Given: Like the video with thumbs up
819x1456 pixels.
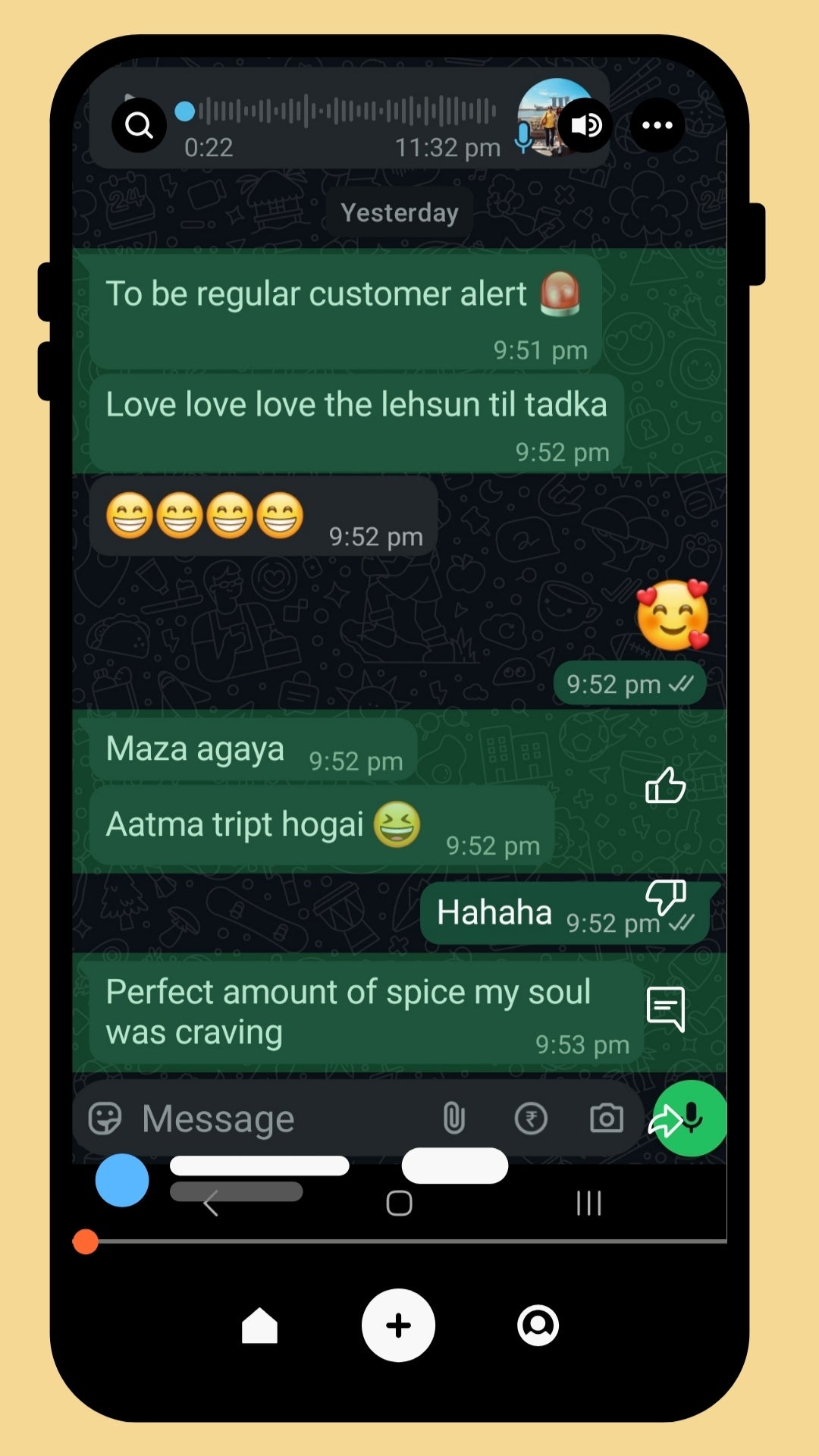Looking at the screenshot, I should pos(665,786).
